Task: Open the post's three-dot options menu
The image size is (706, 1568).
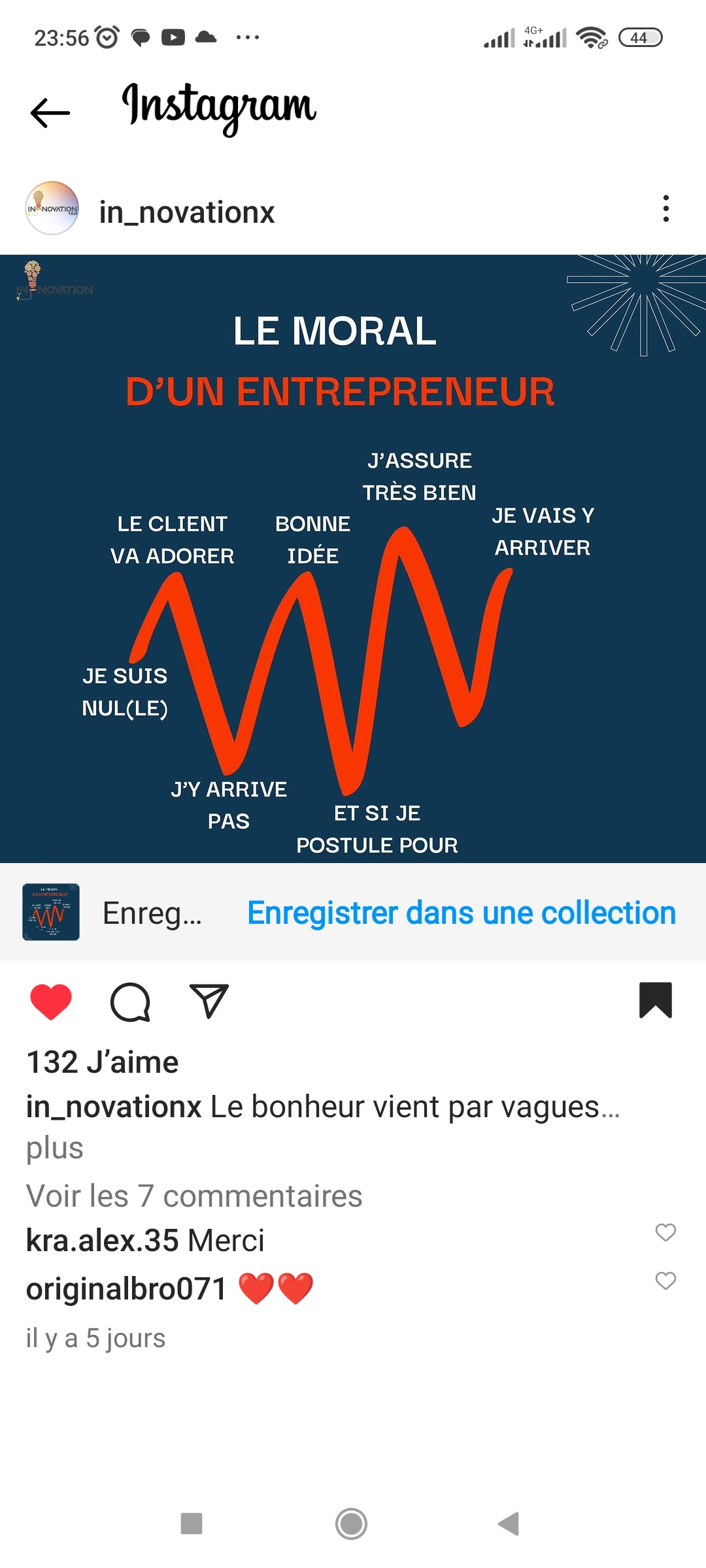Action: [665, 208]
